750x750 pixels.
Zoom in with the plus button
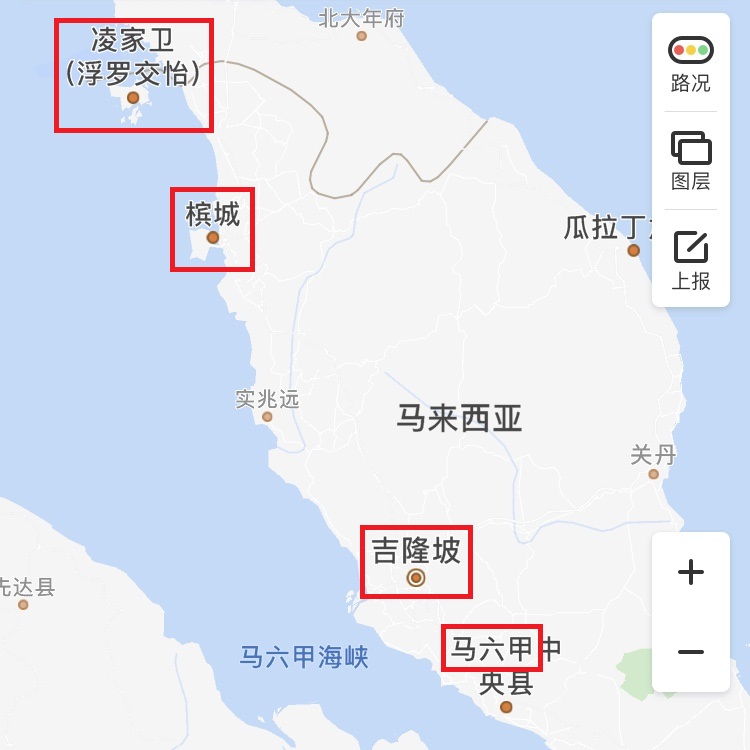(690, 572)
